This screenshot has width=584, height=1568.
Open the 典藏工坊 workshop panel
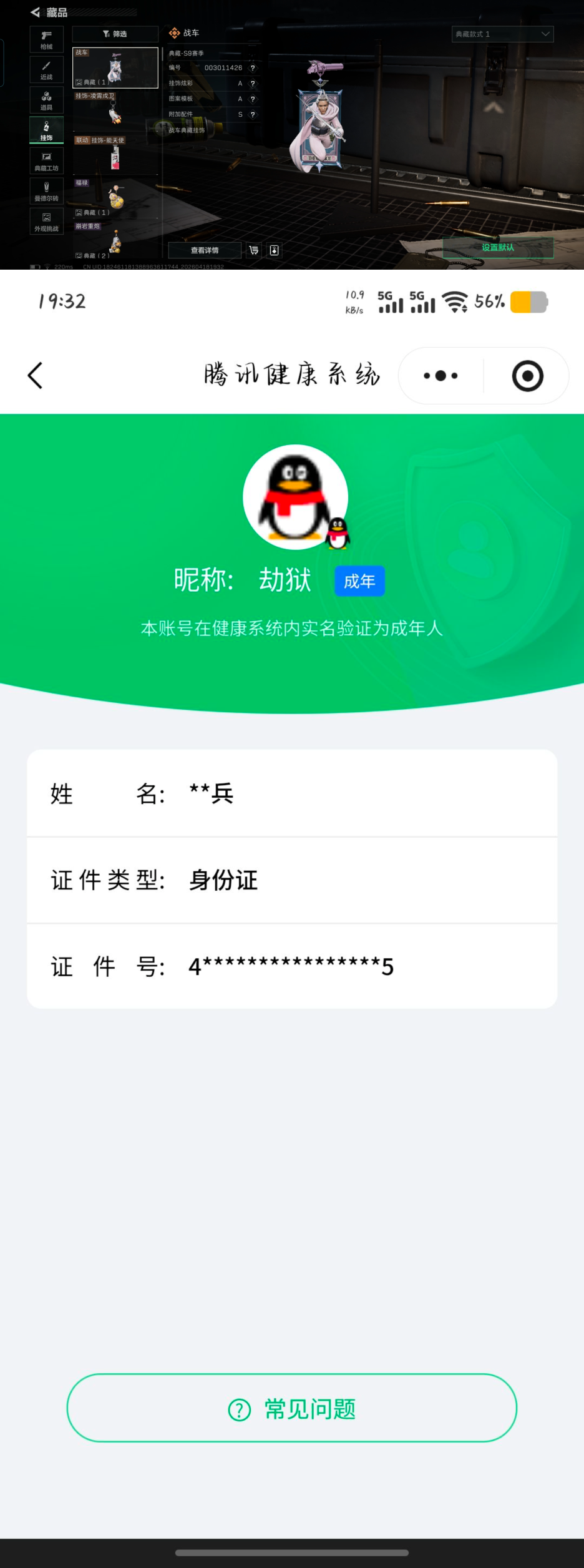click(x=46, y=160)
